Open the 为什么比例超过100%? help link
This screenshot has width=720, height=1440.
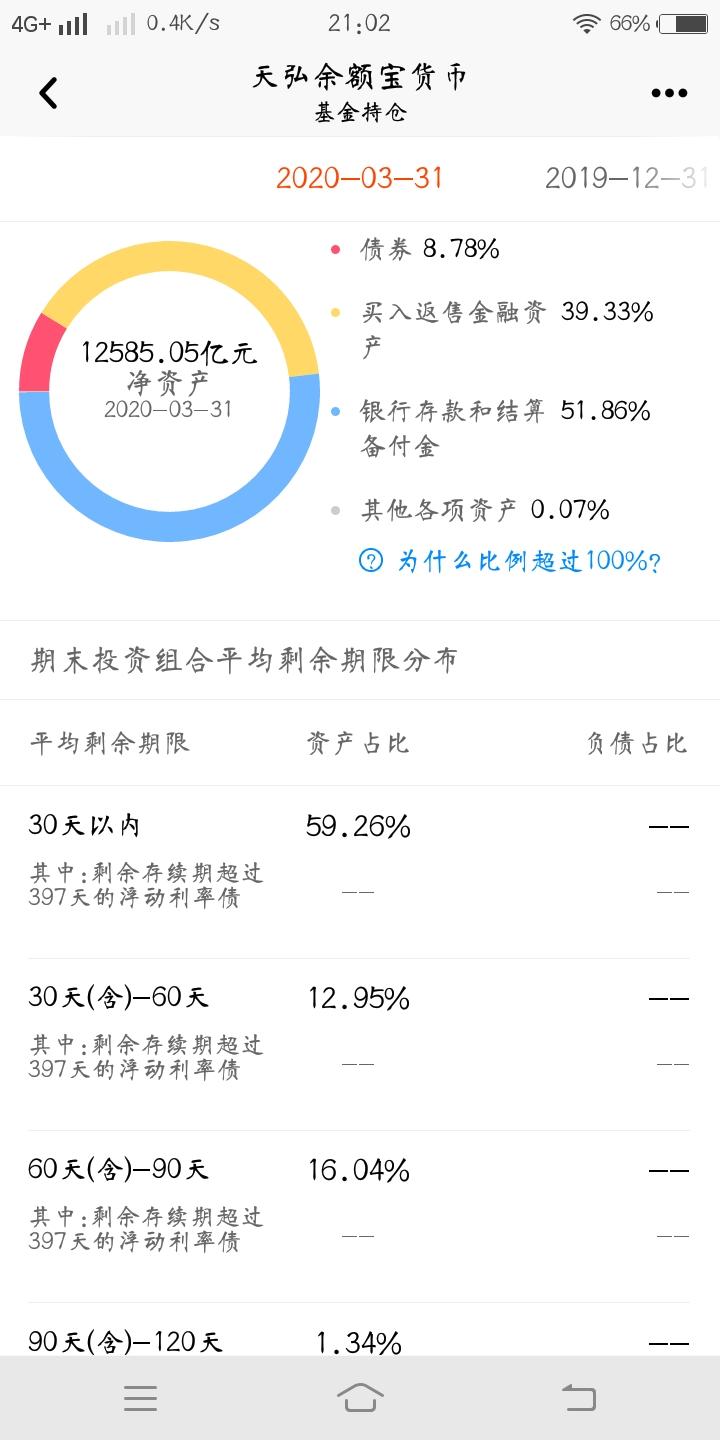509,561
